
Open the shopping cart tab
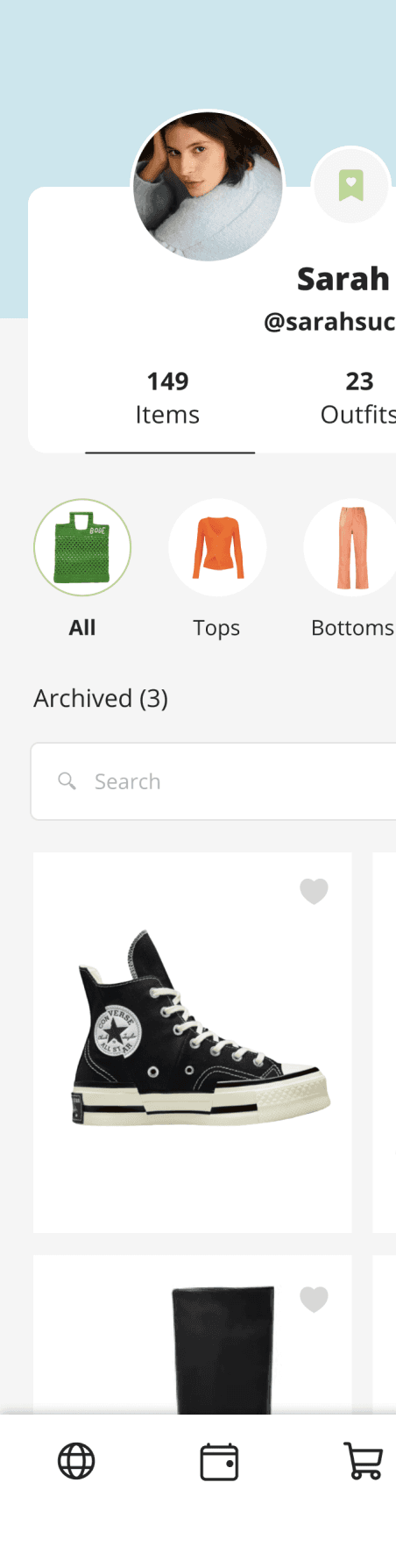pyautogui.click(x=363, y=1461)
